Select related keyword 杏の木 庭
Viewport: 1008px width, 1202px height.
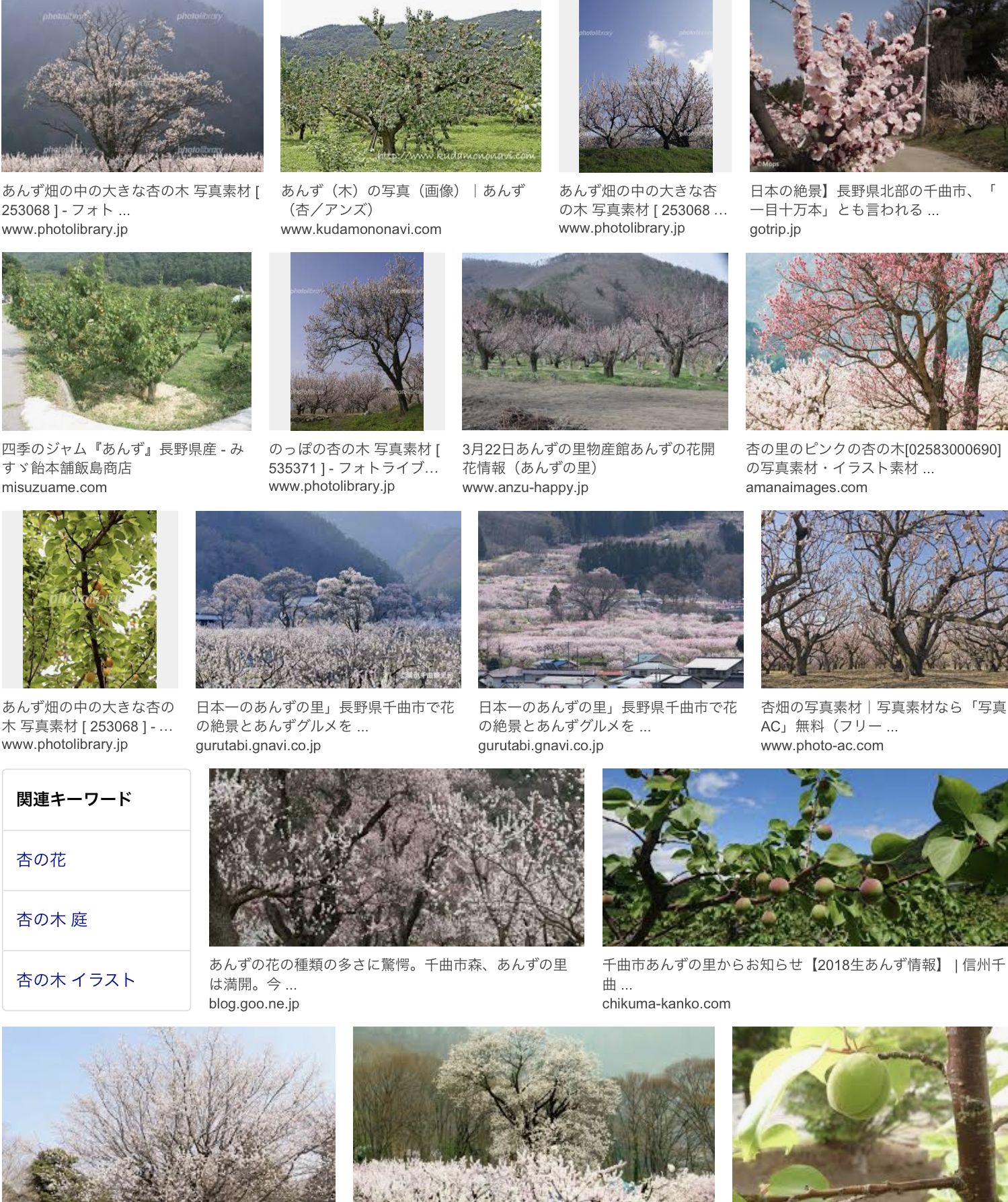pyautogui.click(x=52, y=920)
